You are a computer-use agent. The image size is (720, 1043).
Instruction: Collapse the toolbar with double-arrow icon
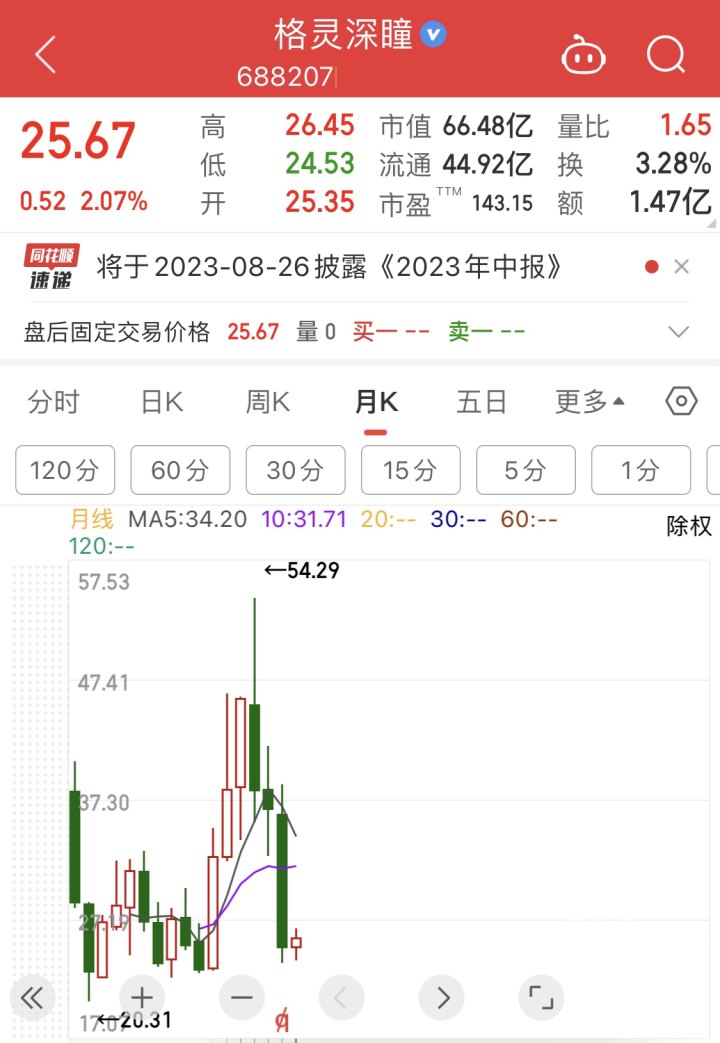tap(32, 997)
